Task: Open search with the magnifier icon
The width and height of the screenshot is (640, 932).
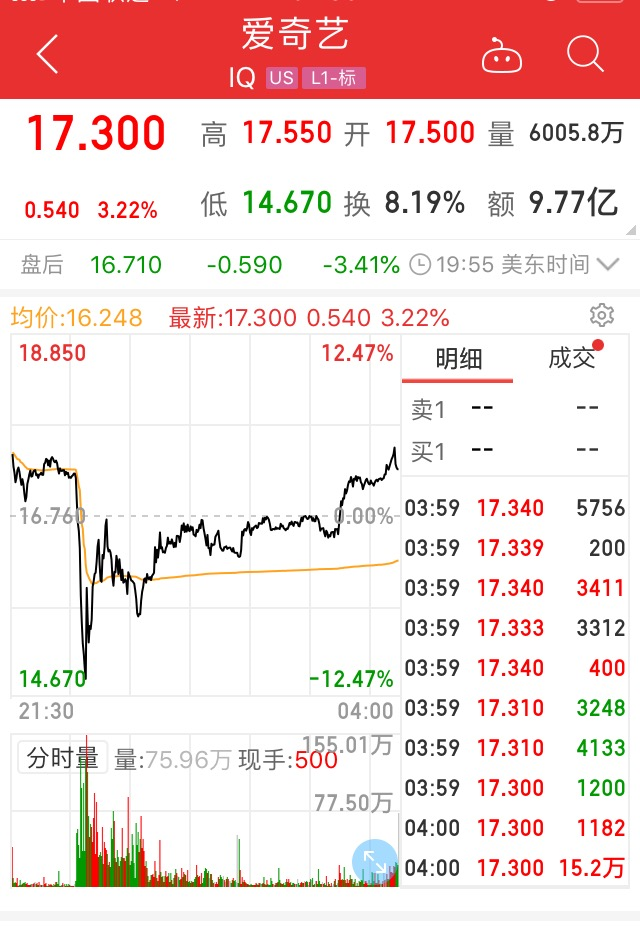Action: [x=585, y=54]
